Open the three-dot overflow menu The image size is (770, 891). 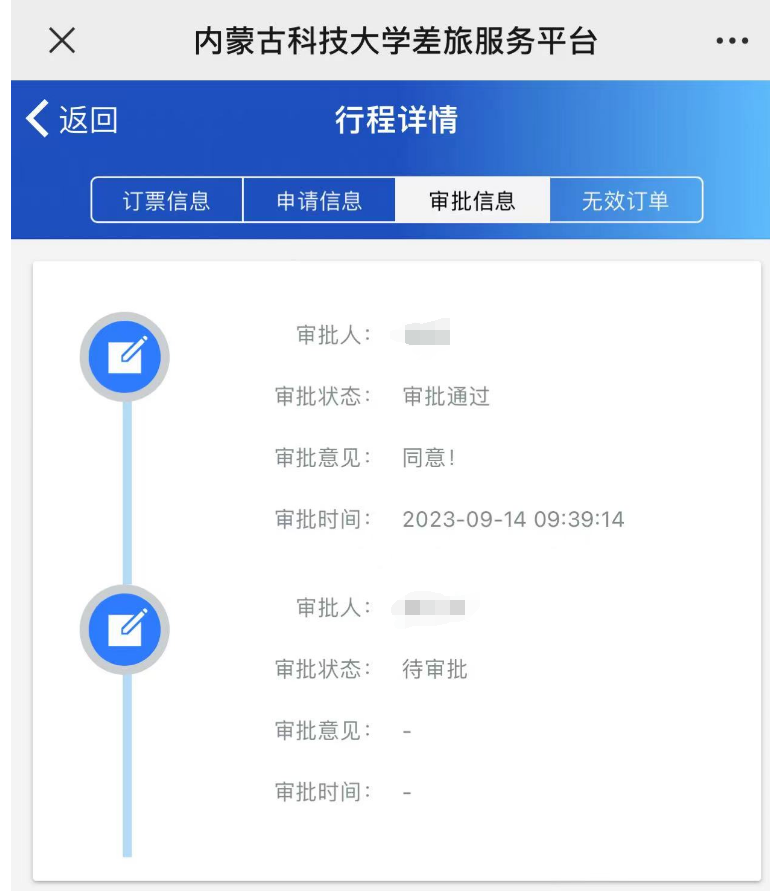[732, 42]
